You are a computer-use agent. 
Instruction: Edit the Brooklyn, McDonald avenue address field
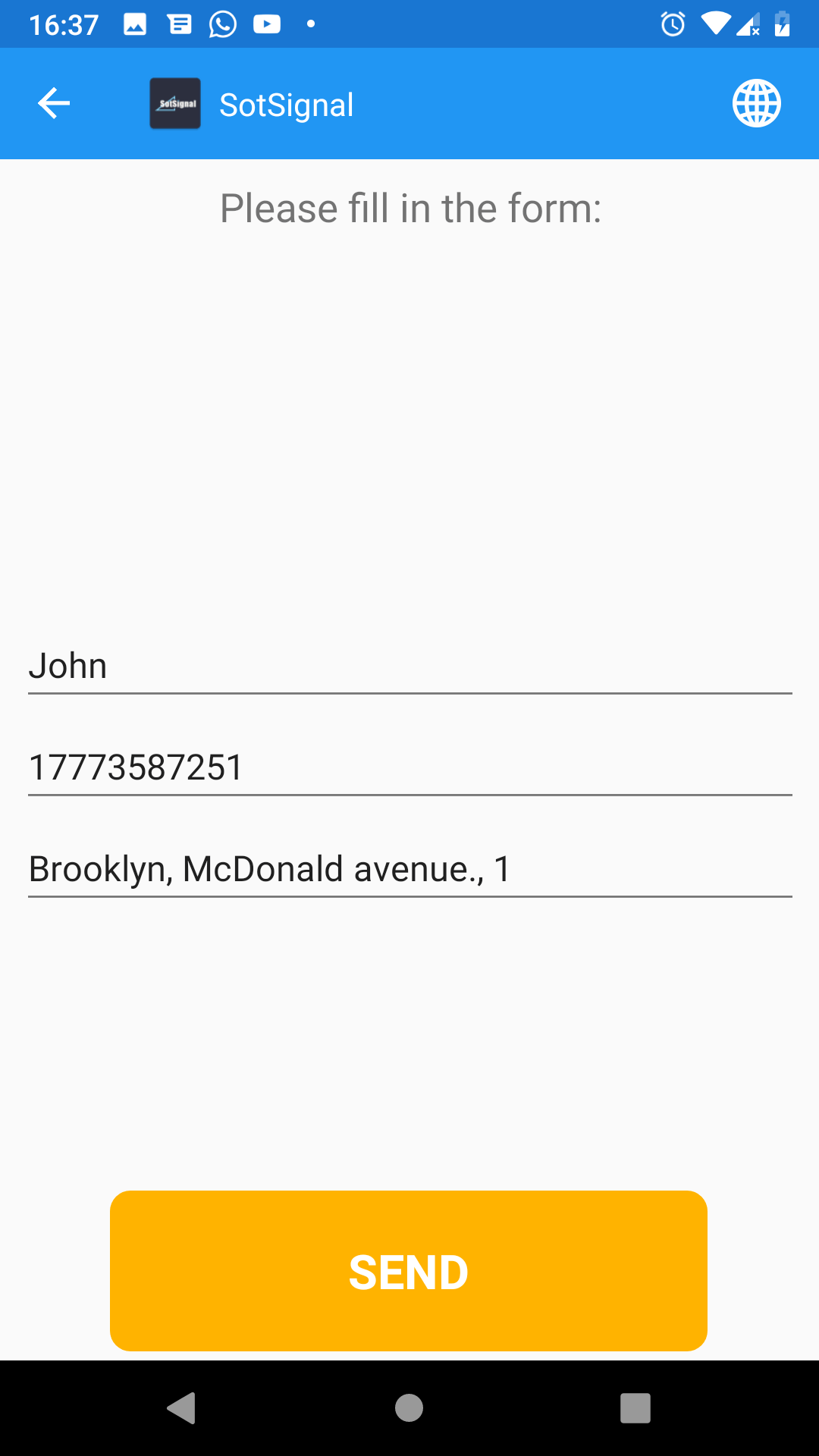pyautogui.click(x=409, y=870)
